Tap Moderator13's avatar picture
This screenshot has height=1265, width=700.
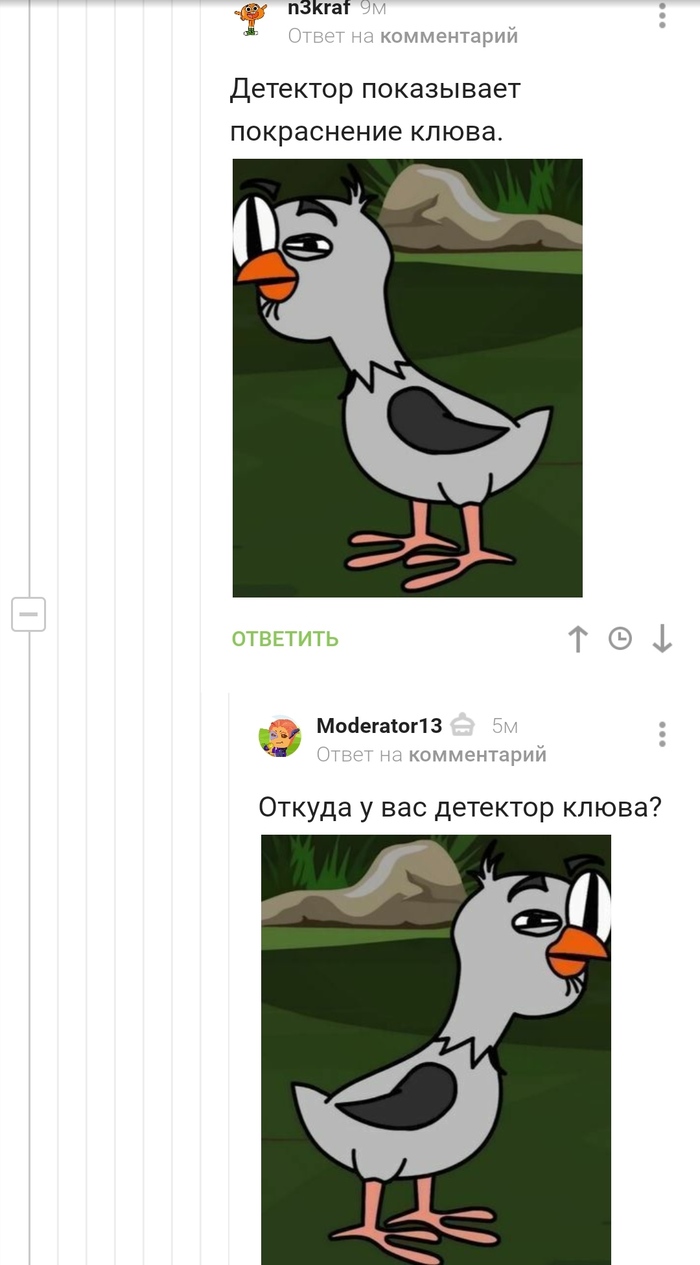pos(281,737)
